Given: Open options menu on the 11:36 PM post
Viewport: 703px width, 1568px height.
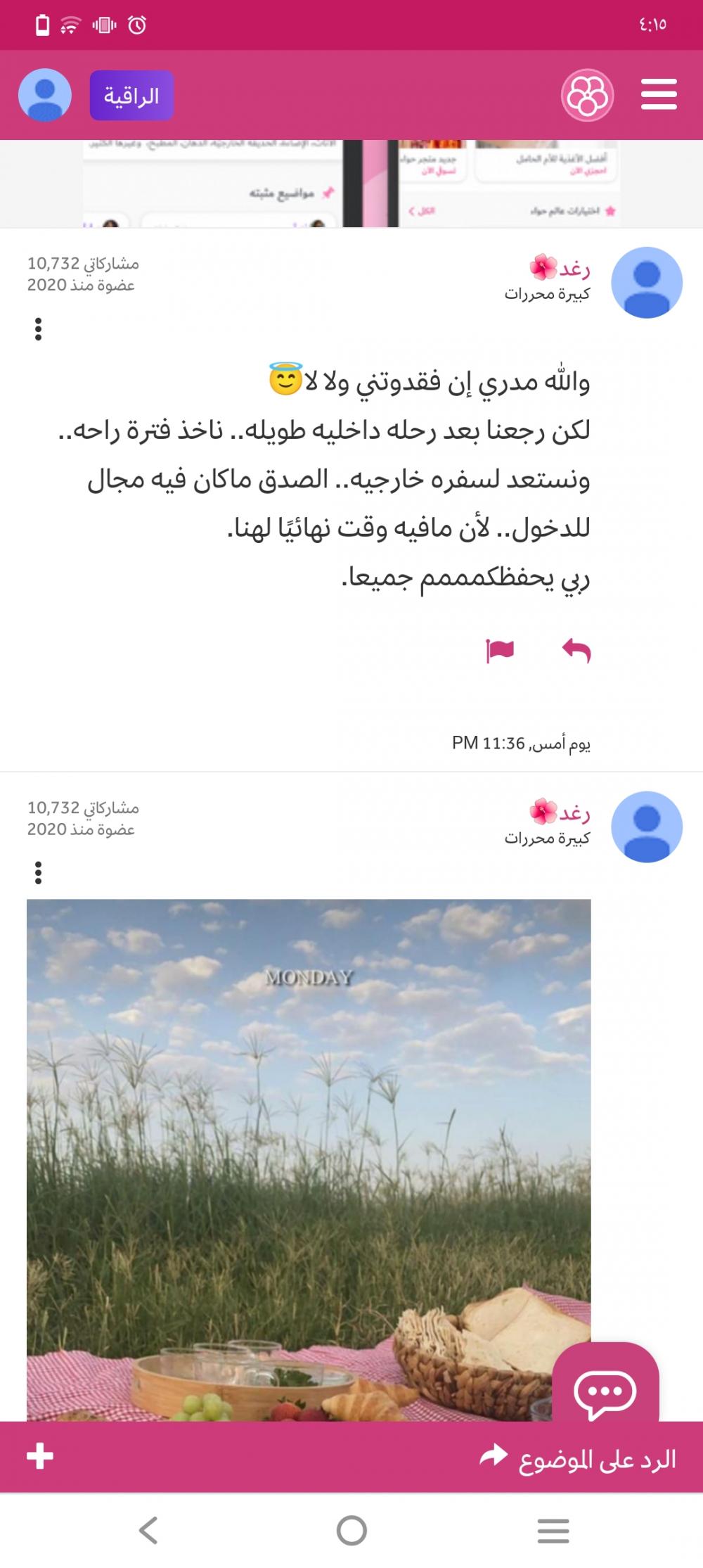Looking at the screenshot, I should [39, 329].
